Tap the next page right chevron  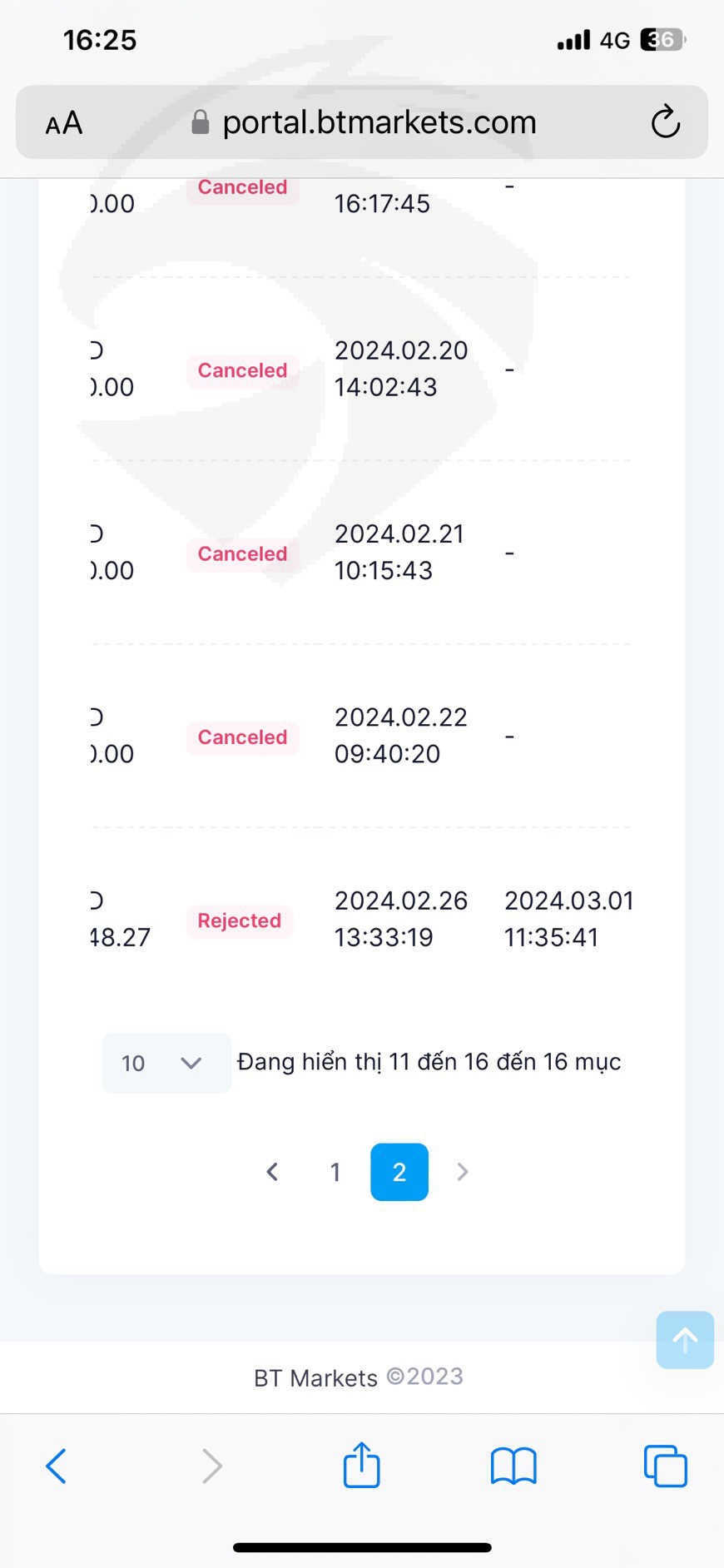[x=463, y=1172]
